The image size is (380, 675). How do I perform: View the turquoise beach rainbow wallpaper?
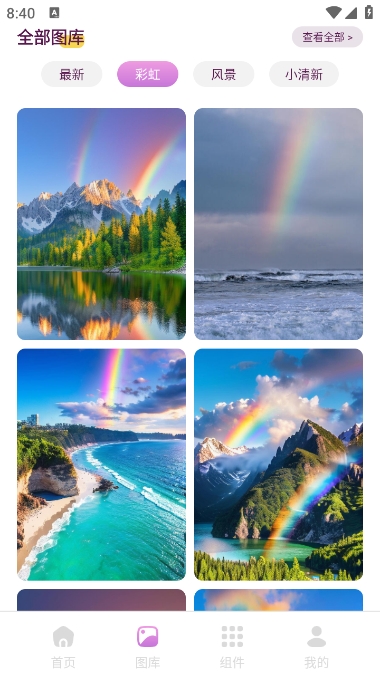coord(102,464)
